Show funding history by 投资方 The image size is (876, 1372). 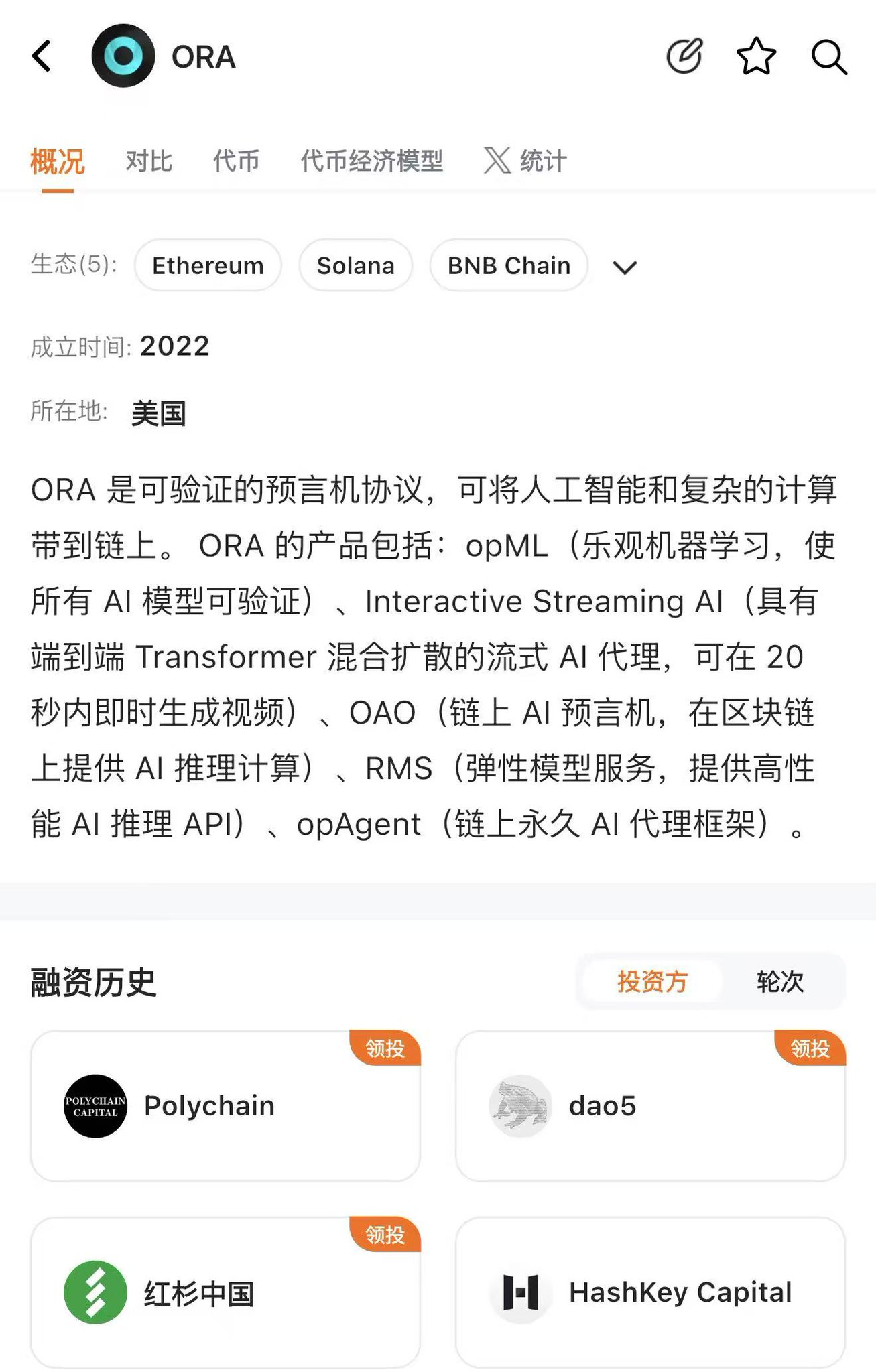click(652, 981)
